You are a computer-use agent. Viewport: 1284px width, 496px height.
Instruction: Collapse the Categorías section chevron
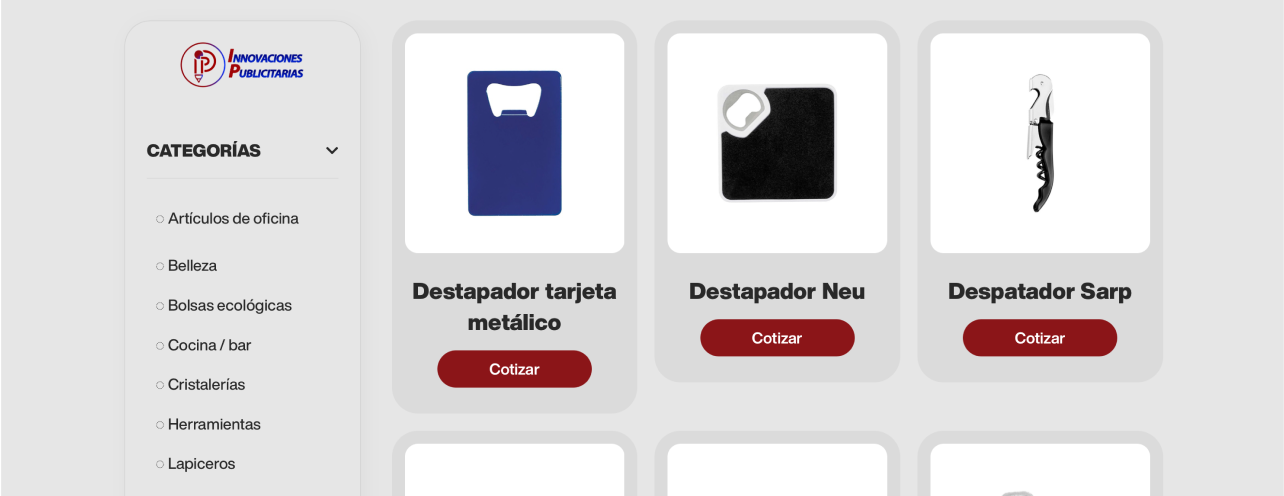coord(332,151)
